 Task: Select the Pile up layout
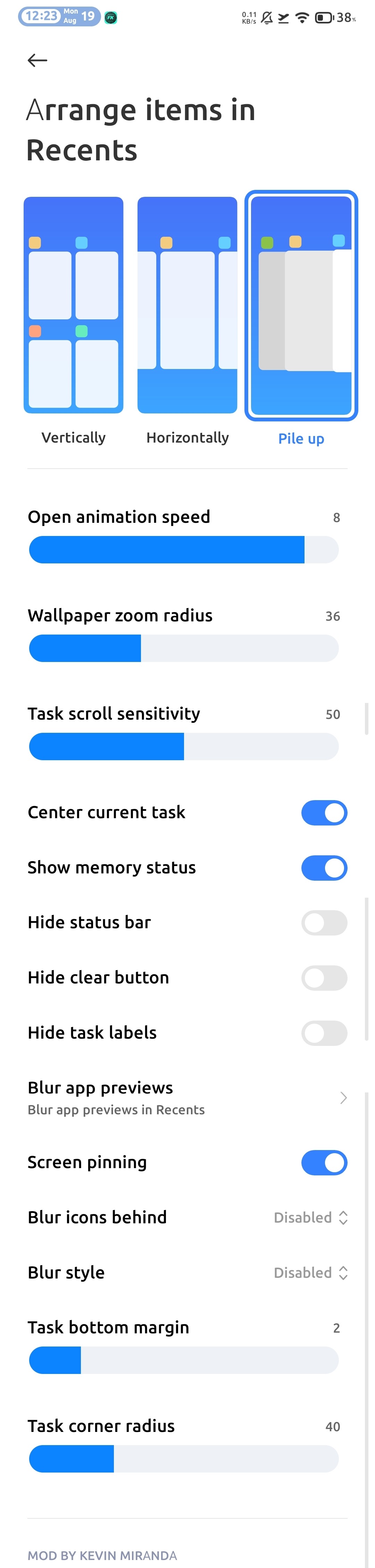point(301,305)
